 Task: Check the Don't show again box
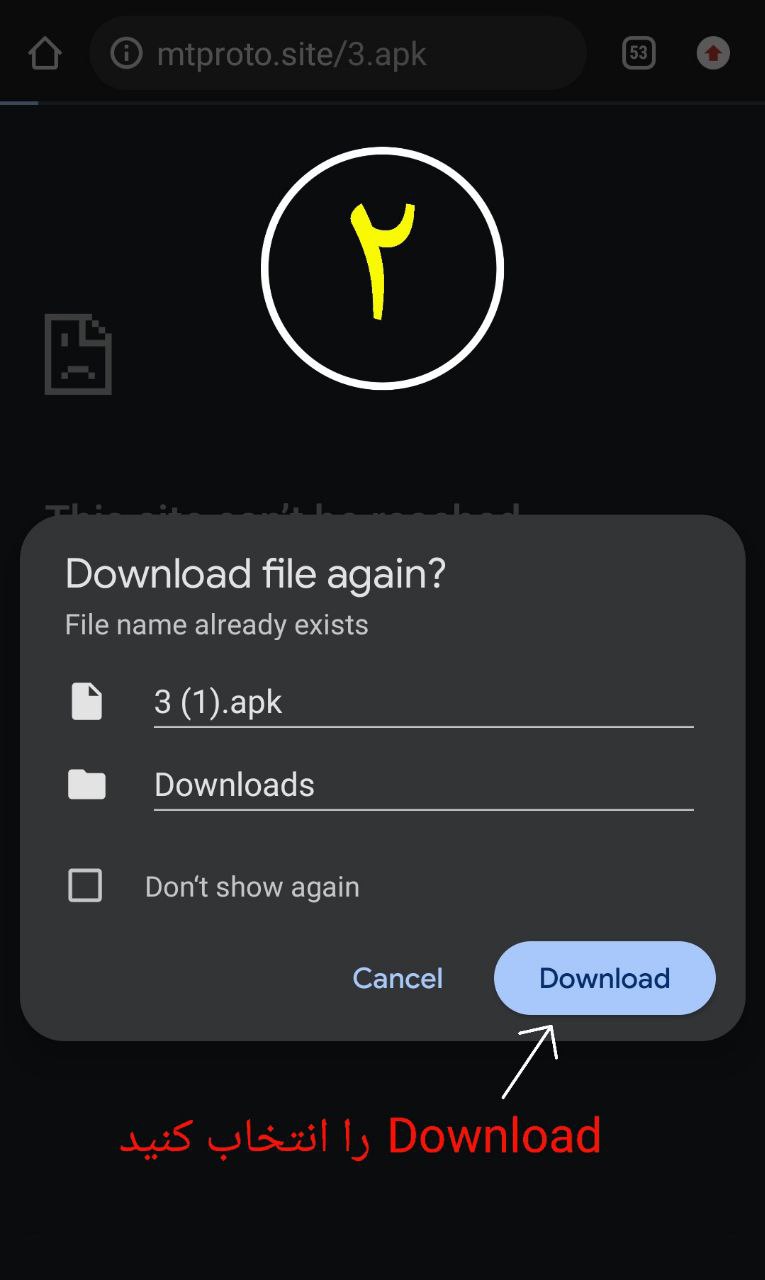tap(85, 885)
